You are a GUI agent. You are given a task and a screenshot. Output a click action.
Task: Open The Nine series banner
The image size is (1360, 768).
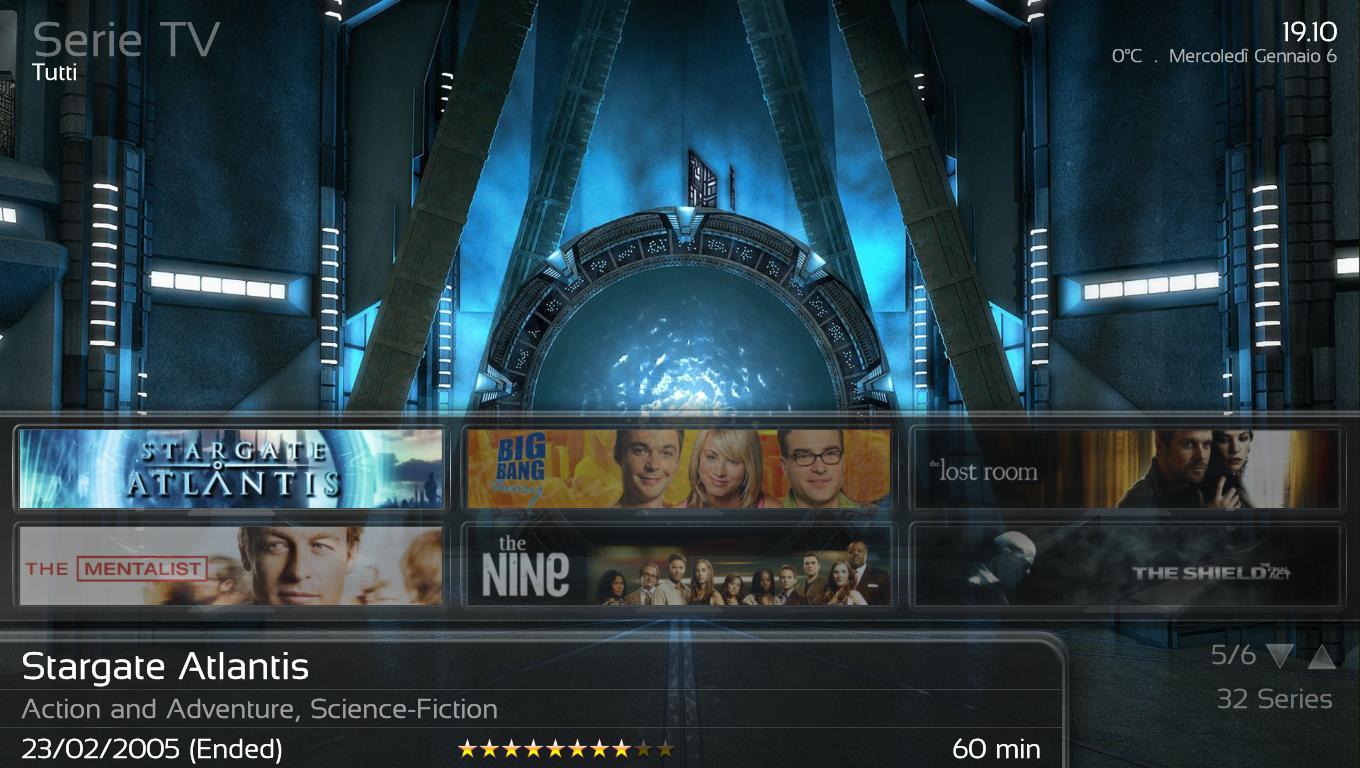tap(678, 566)
